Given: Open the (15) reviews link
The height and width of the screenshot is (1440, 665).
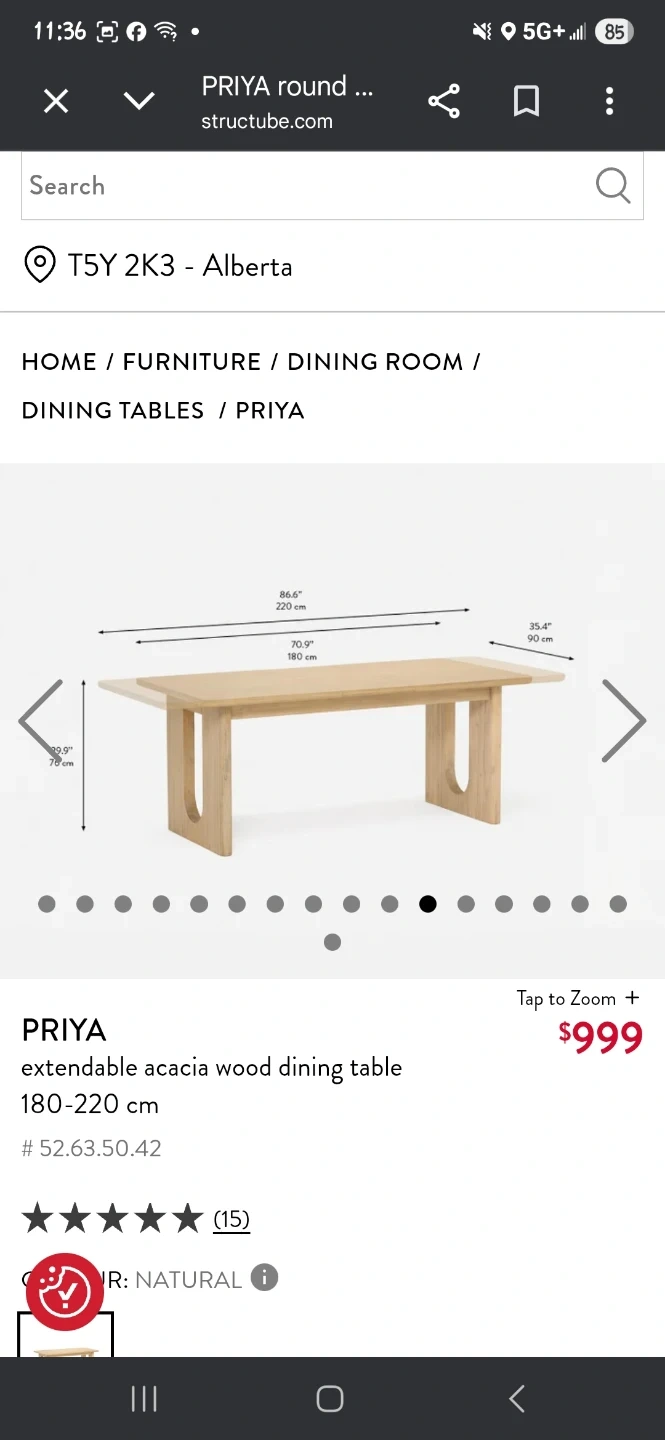Looking at the screenshot, I should (x=231, y=1219).
